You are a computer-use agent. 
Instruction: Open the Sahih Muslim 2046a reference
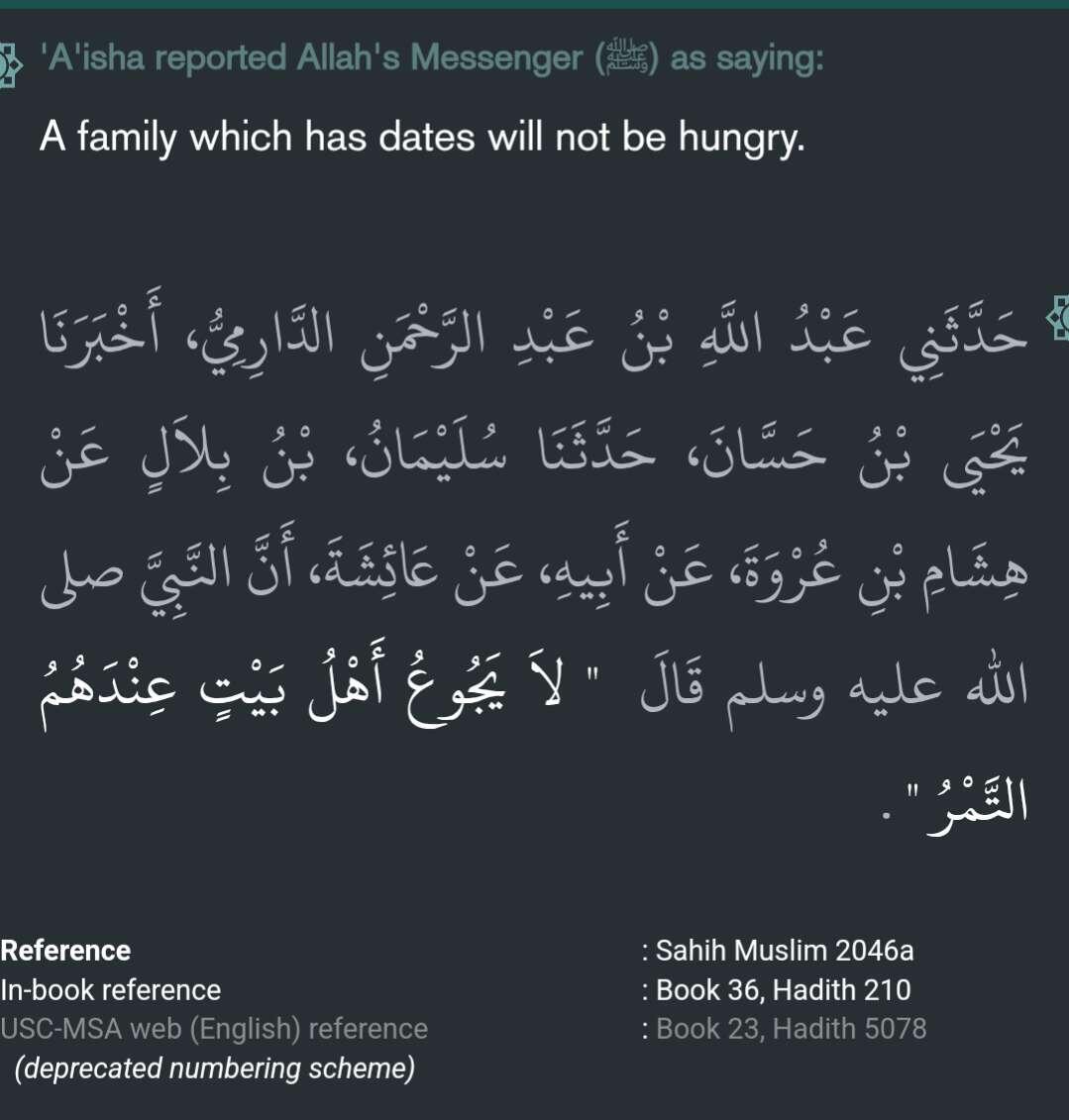[x=784, y=951]
